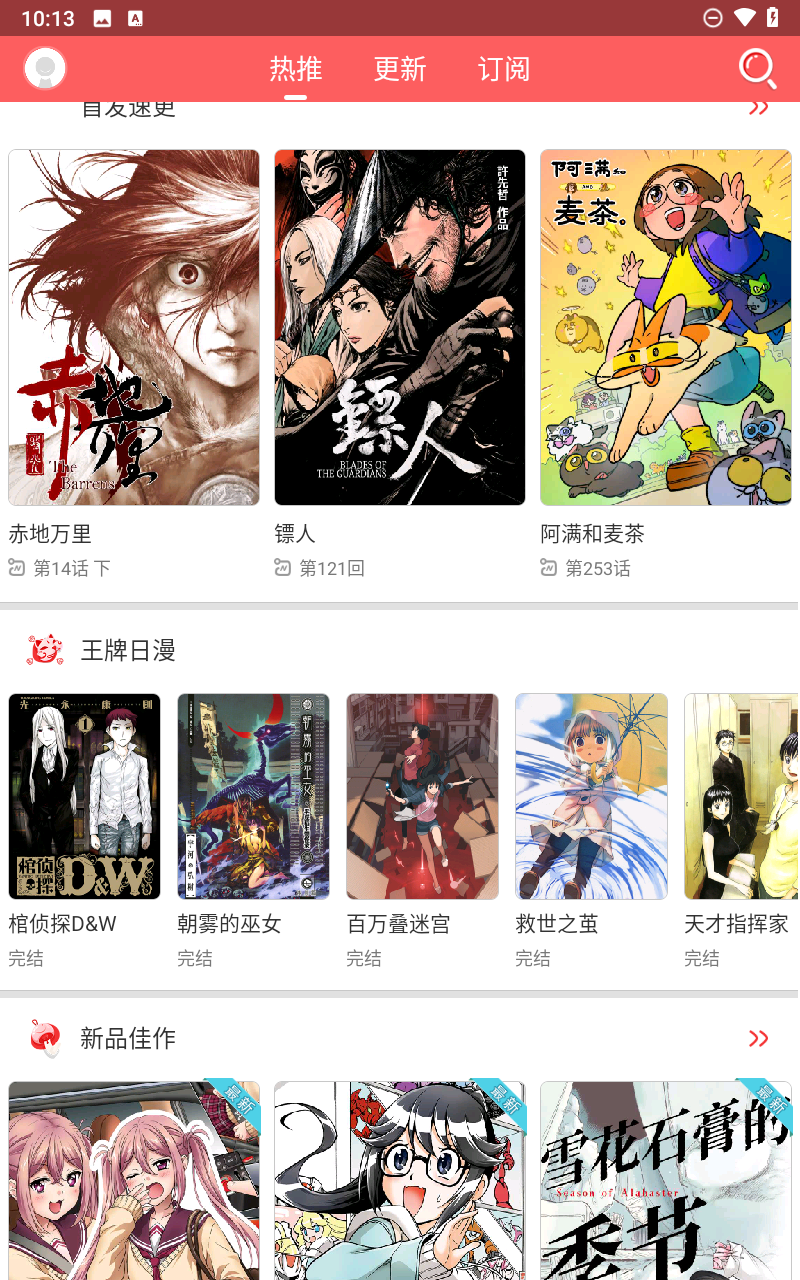Open the 雪花石膏的季节 new release
Viewport: 800px width, 1280px height.
coord(666,1180)
